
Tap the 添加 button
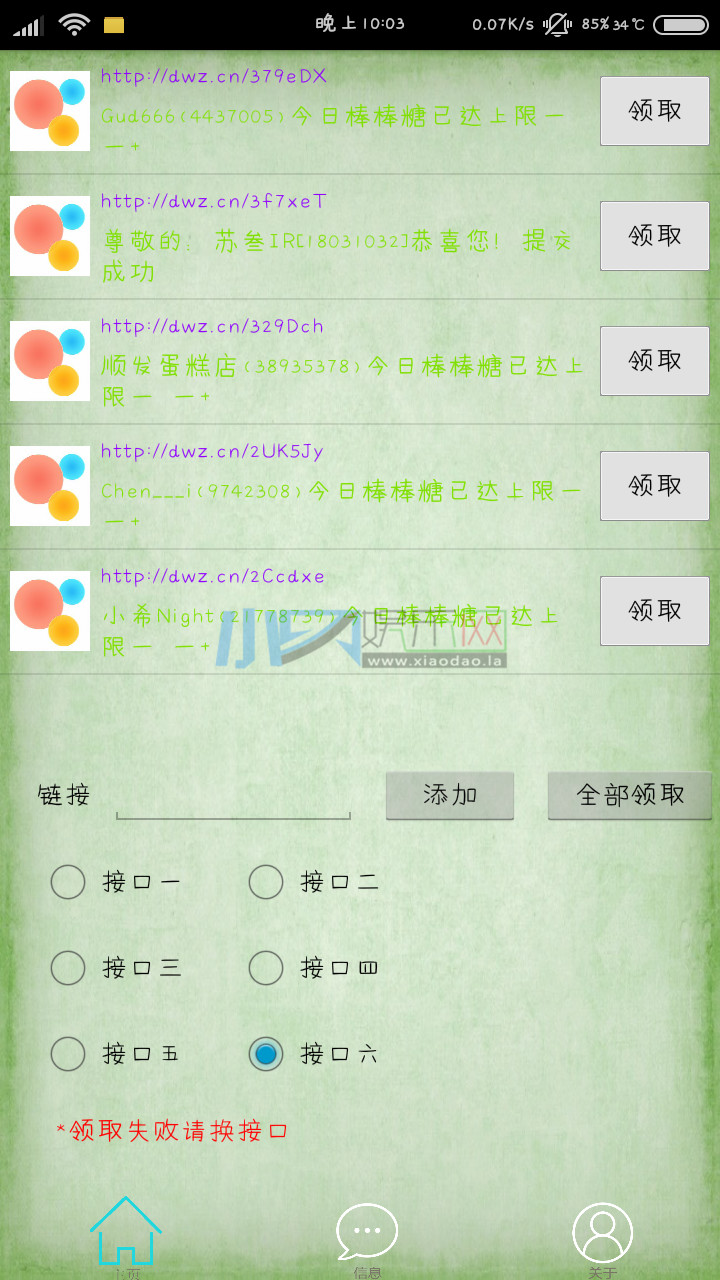click(x=450, y=796)
